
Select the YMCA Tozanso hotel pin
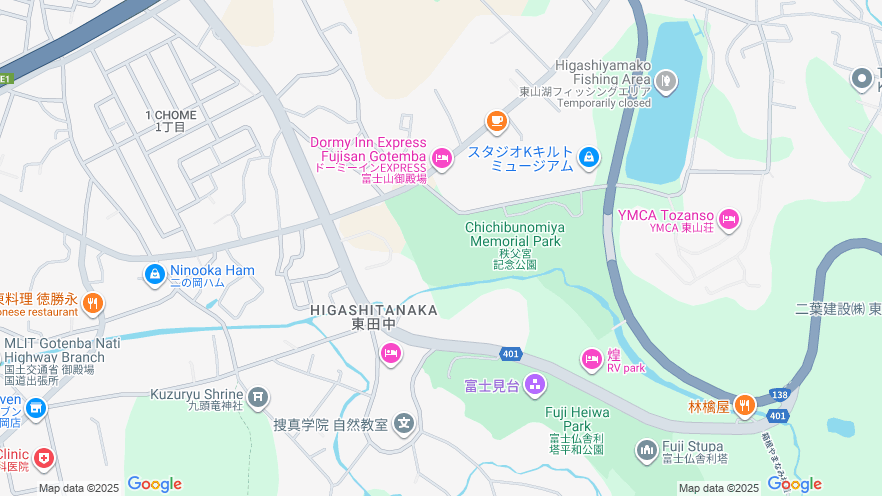(x=729, y=218)
